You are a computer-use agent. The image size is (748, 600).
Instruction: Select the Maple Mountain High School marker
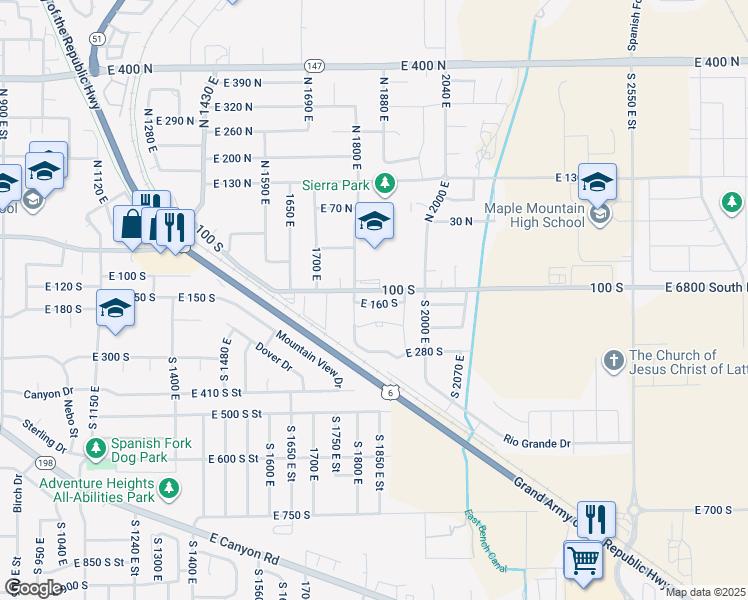click(600, 215)
